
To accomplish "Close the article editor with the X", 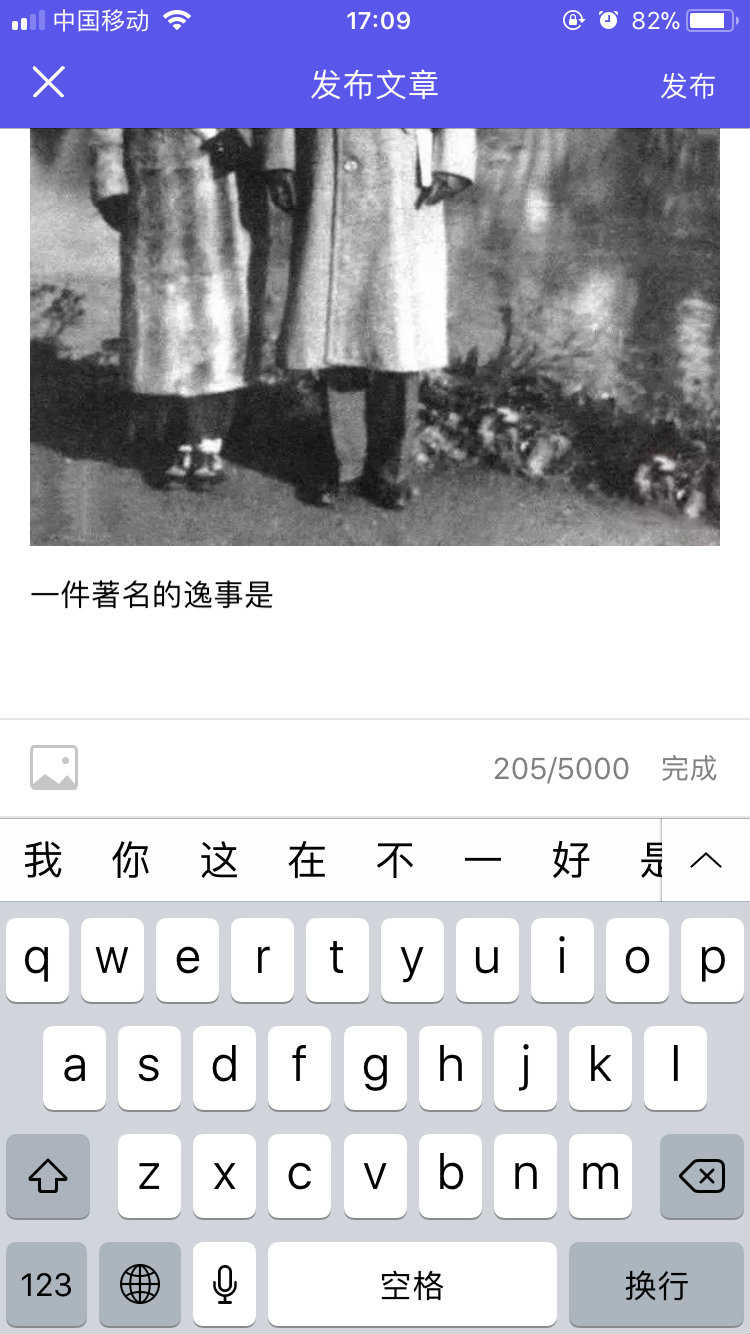I will click(48, 83).
